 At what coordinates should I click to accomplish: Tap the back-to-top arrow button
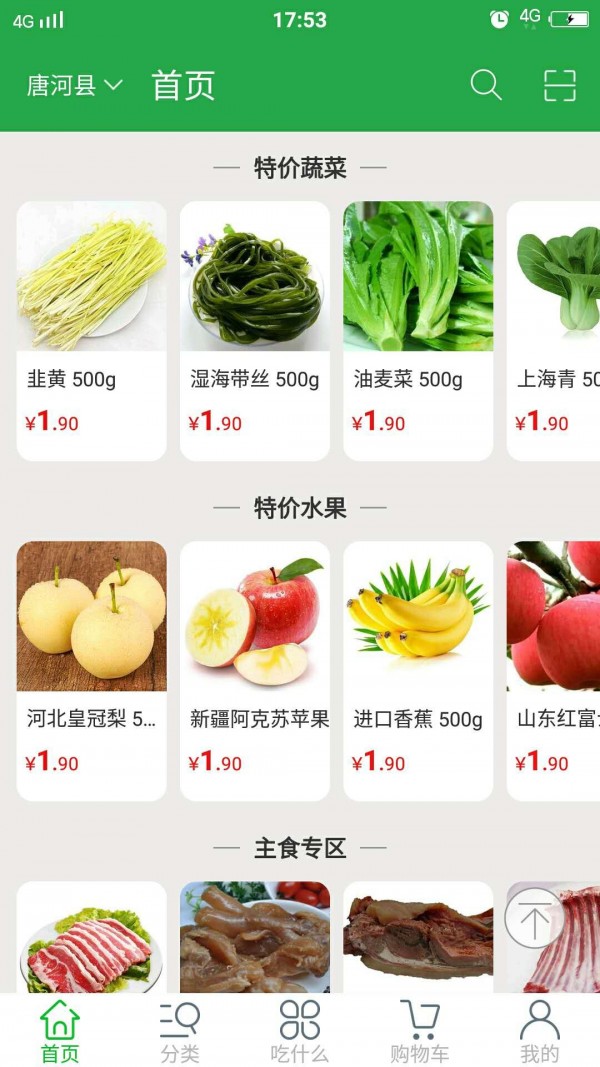535,919
